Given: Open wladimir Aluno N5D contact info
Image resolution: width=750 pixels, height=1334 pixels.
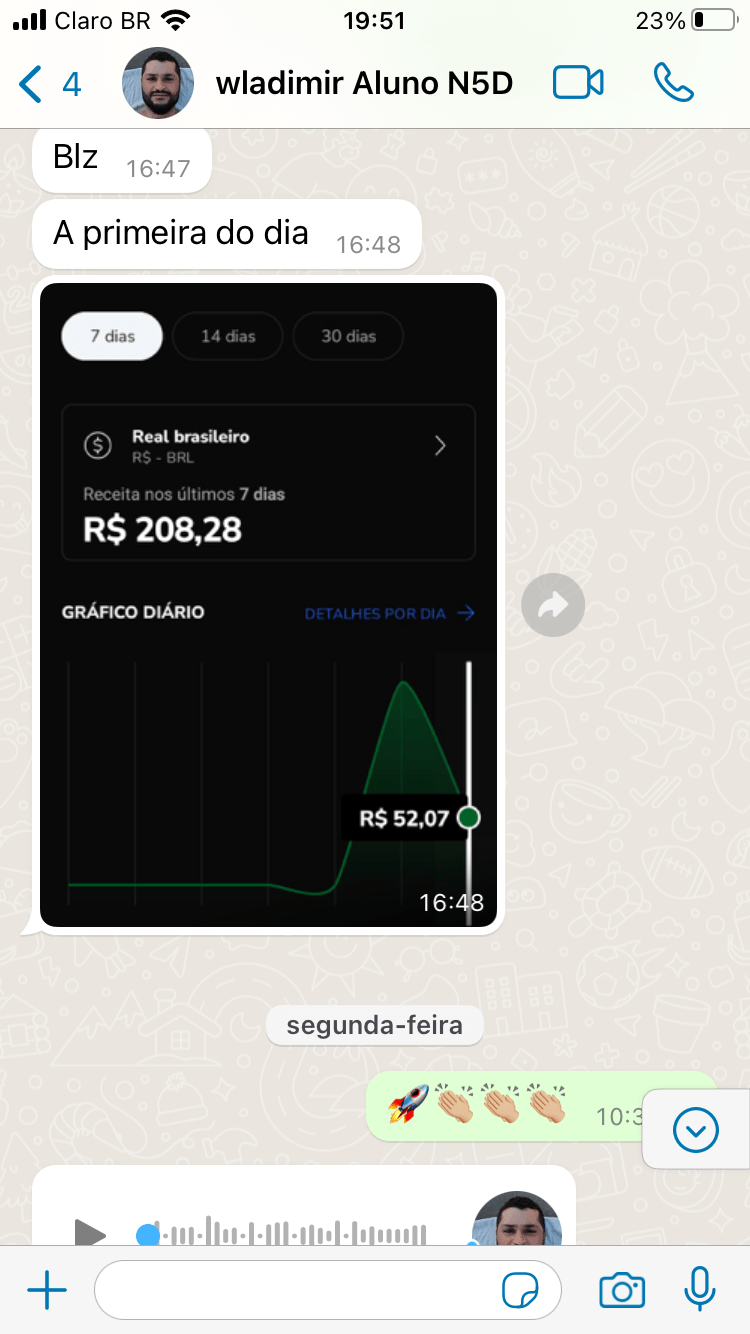Looking at the screenshot, I should click(x=364, y=84).
